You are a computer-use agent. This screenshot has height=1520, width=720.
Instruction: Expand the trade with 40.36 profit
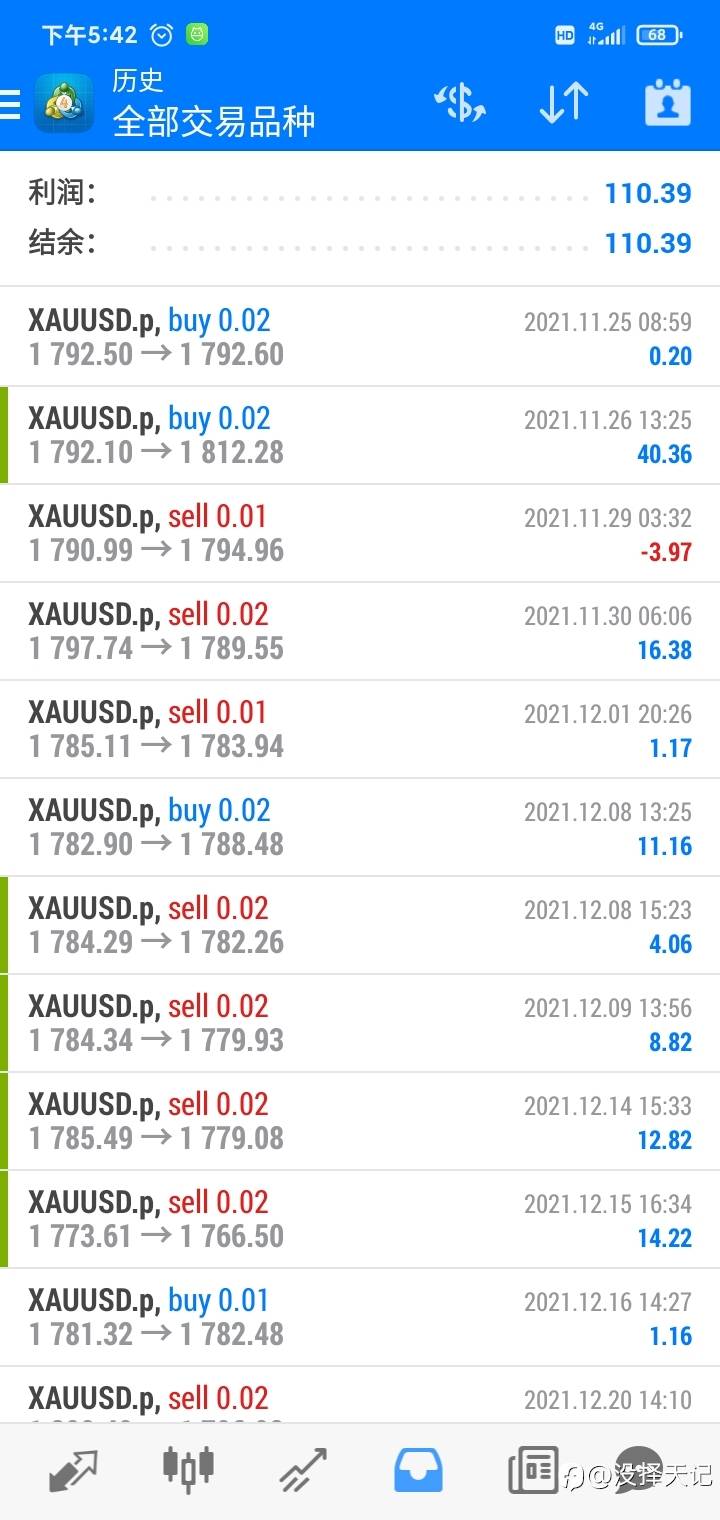tap(360, 435)
